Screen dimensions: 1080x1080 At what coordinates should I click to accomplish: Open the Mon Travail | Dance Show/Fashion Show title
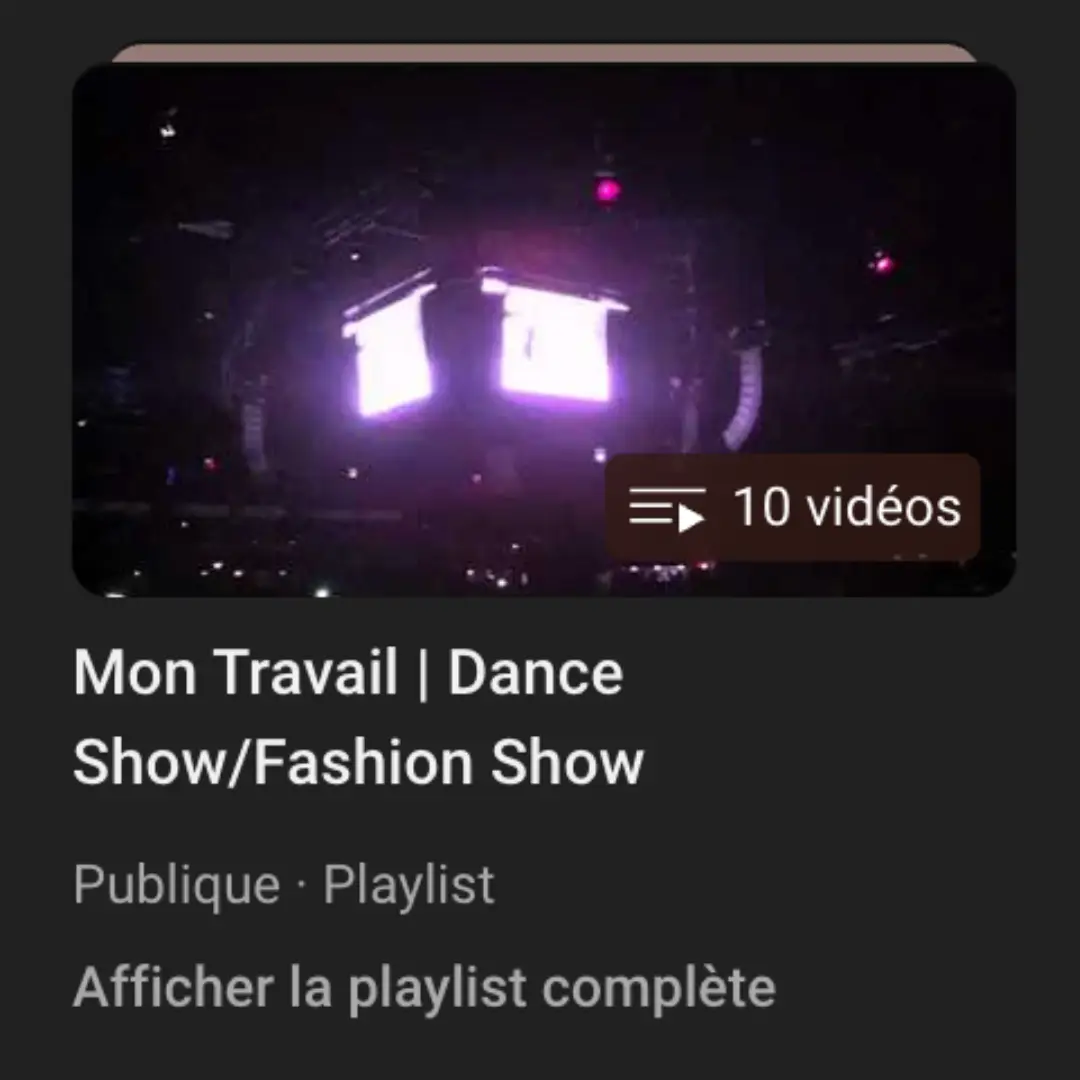(358, 717)
